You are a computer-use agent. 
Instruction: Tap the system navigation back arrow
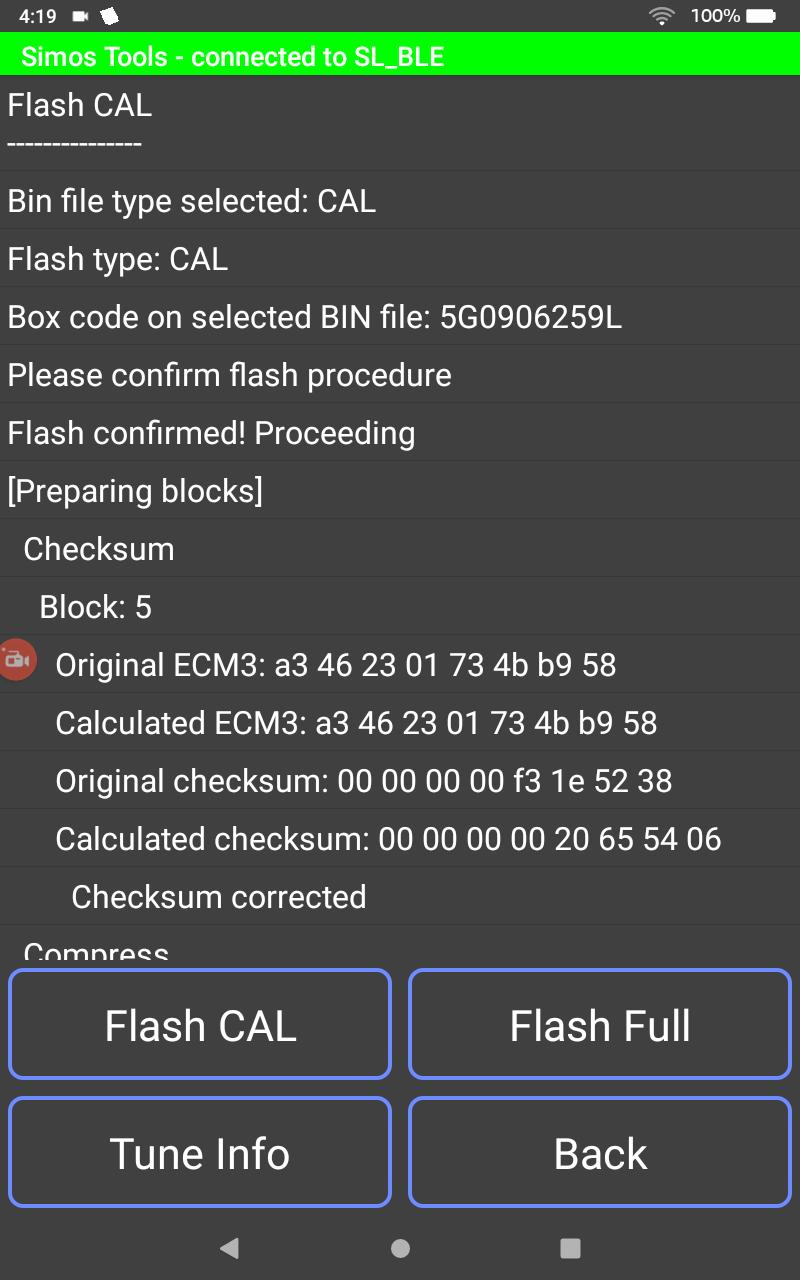tap(229, 1247)
